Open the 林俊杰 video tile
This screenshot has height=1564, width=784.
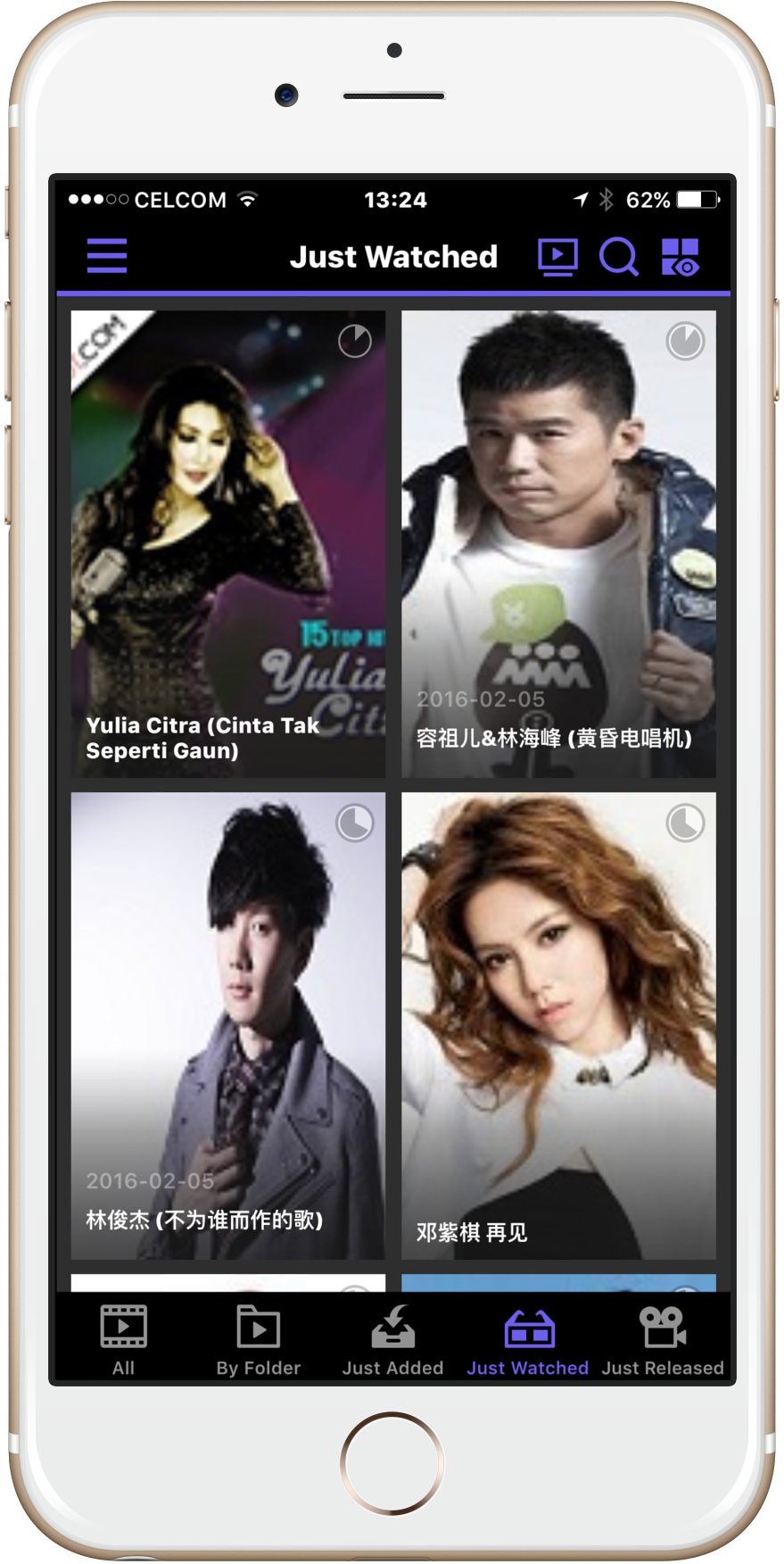[x=228, y=1026]
